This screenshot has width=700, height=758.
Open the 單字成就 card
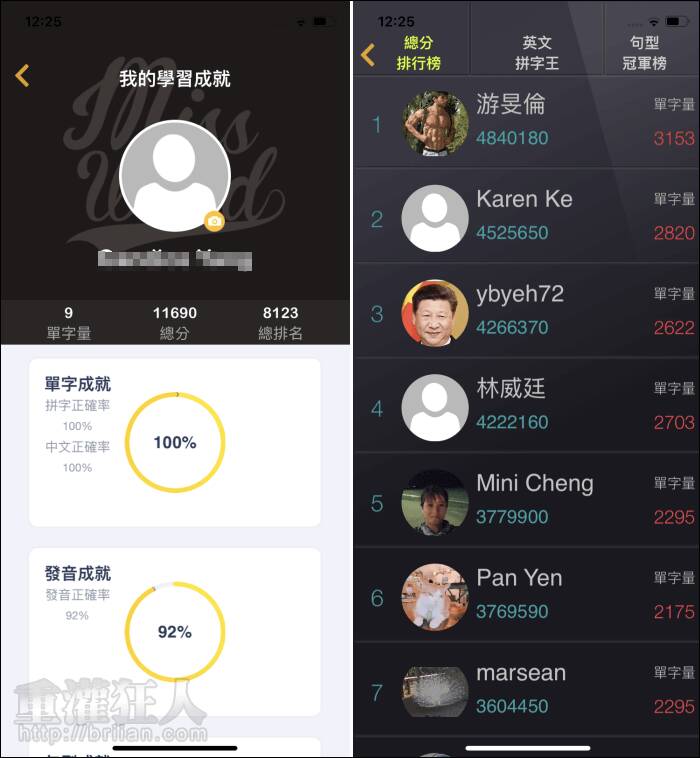175,442
